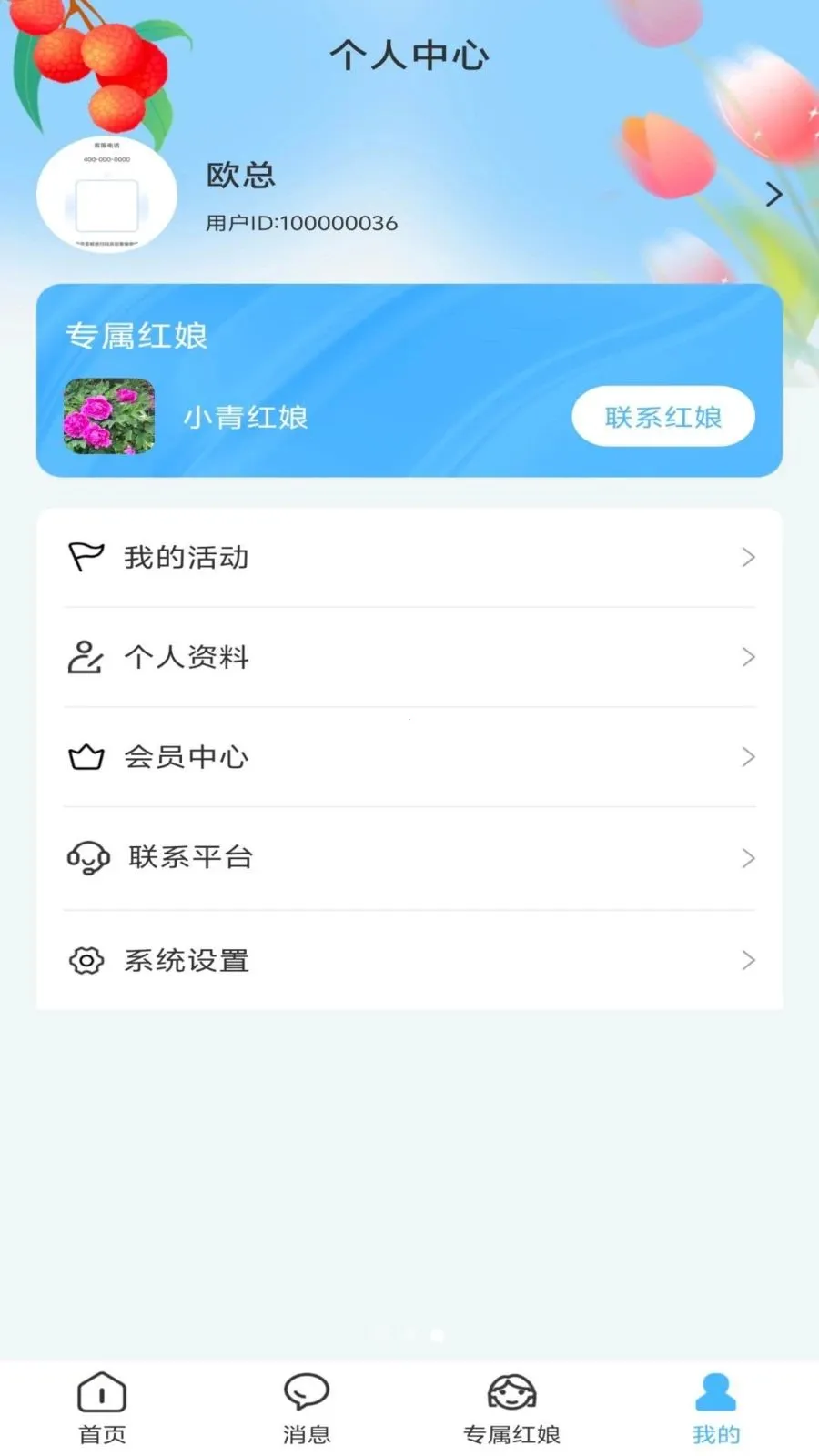
Task: Tap the page indicator dot above bottom bar
Action: (434, 1334)
